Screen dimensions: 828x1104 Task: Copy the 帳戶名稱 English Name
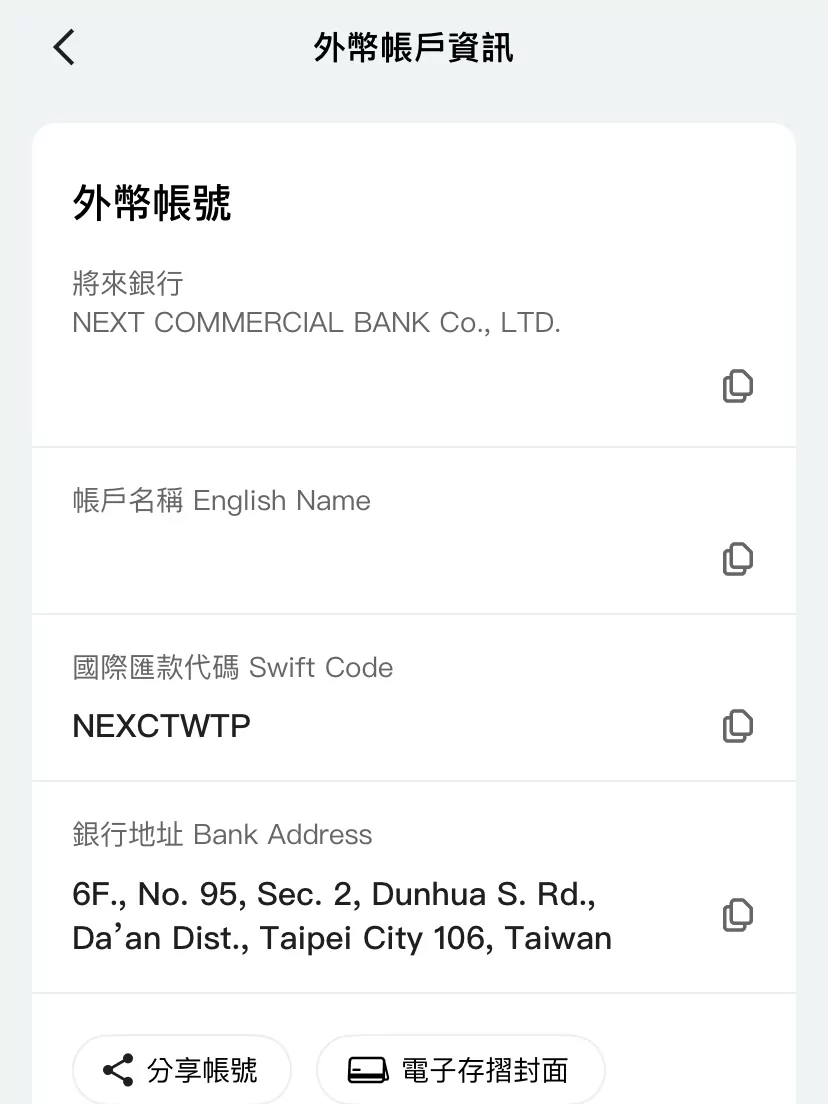coord(737,559)
